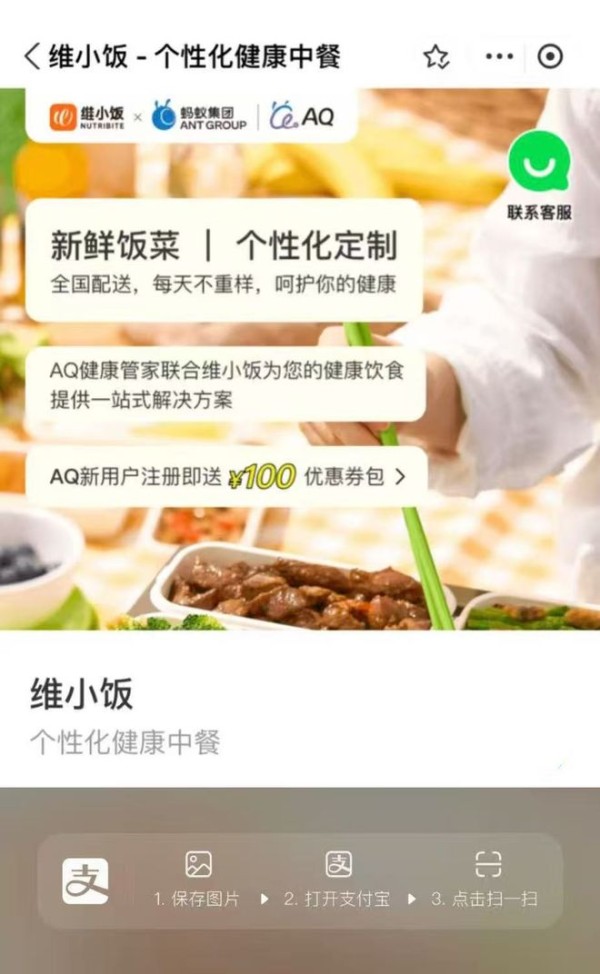Go back from the 维小饭 page
600x974 pixels.
tap(32, 57)
